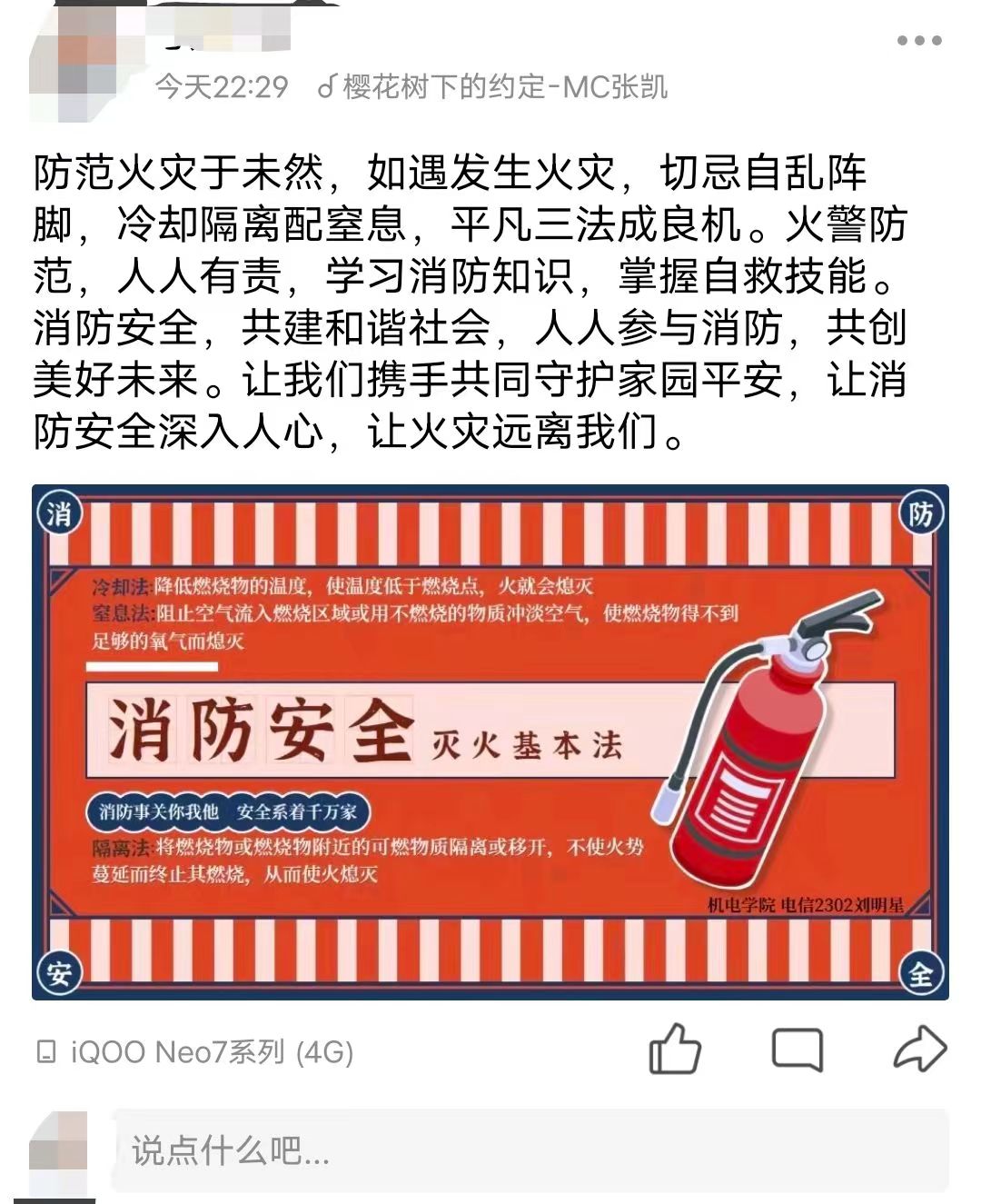Open the fire safety poster image
This screenshot has width=981, height=1204.
[490, 741]
